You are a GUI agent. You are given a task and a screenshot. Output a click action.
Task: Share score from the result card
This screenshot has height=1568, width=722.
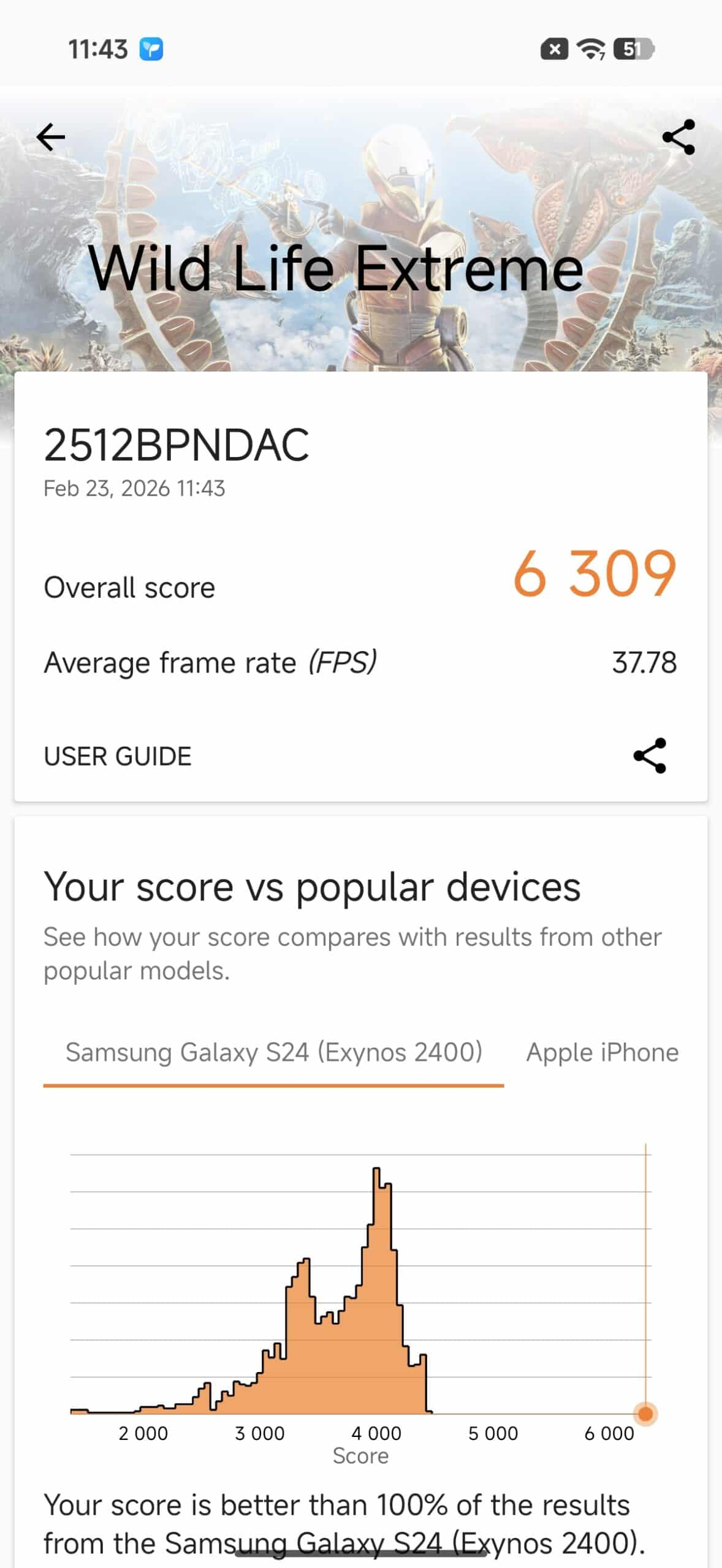[x=650, y=756]
